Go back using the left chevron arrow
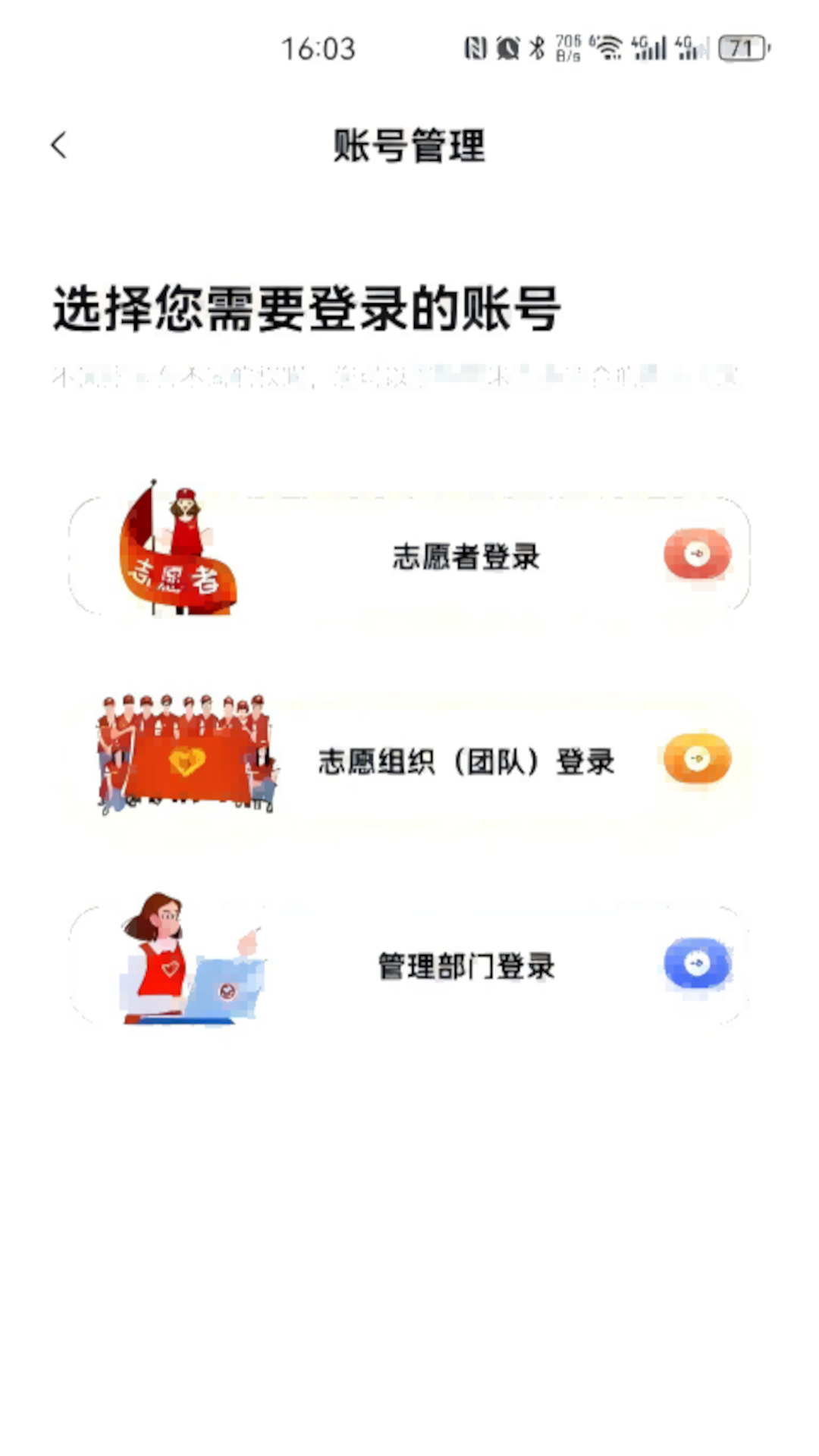The height and width of the screenshot is (1456, 819). 58,144
